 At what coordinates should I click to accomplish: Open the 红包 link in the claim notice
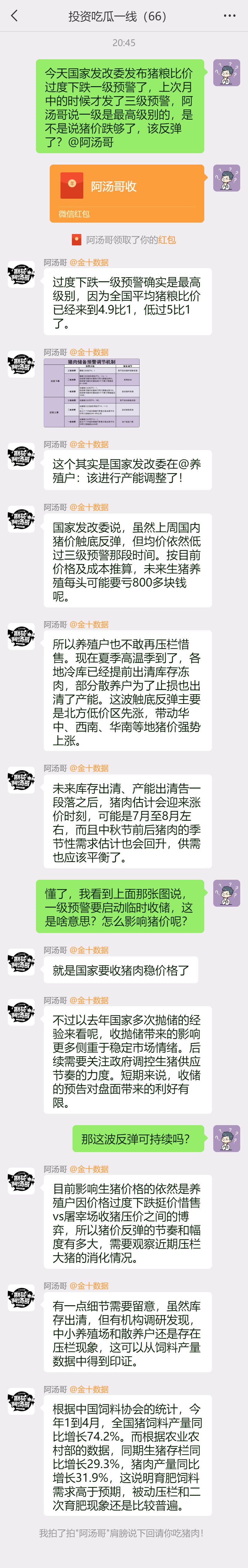[x=167, y=240]
